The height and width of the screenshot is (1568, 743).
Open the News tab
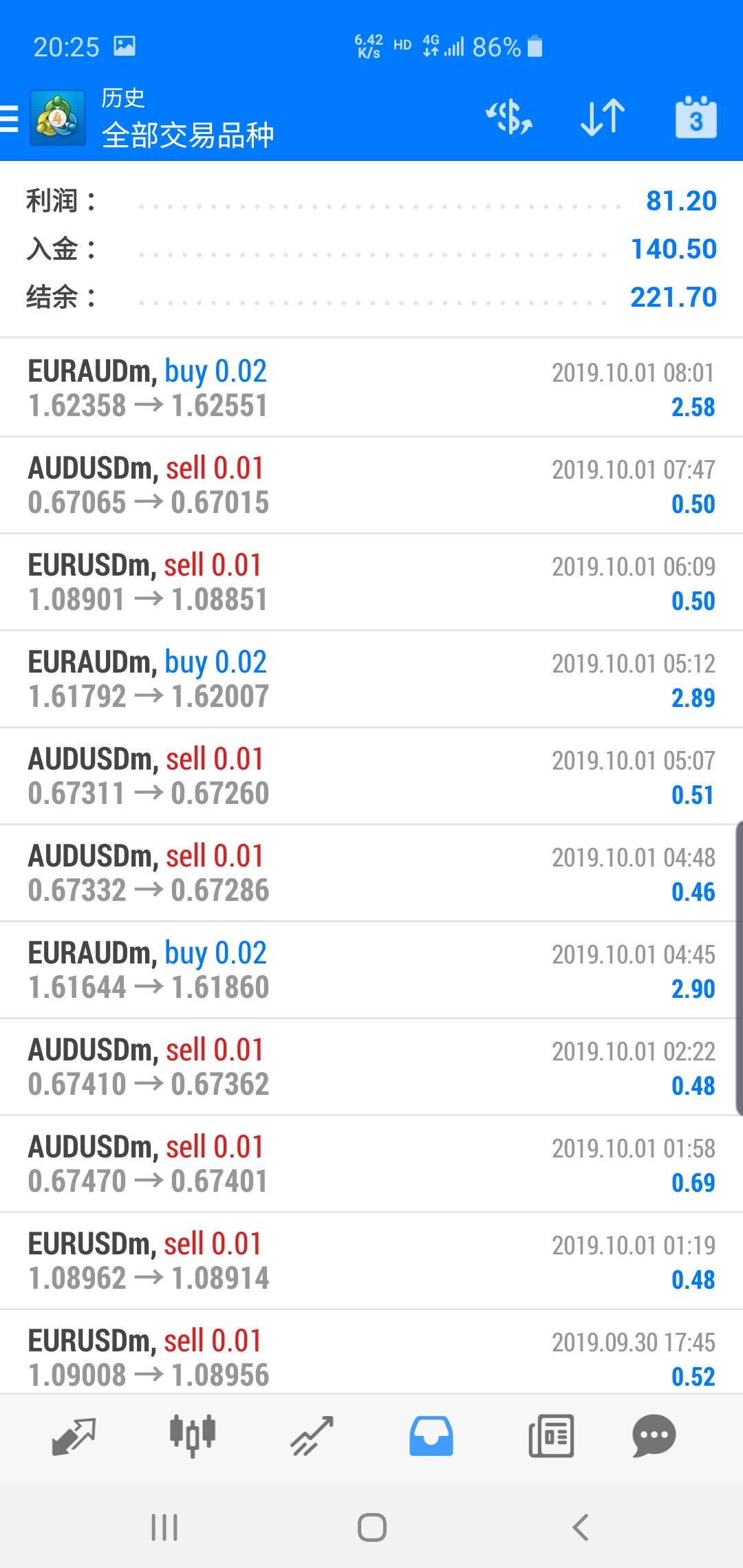coord(550,1436)
